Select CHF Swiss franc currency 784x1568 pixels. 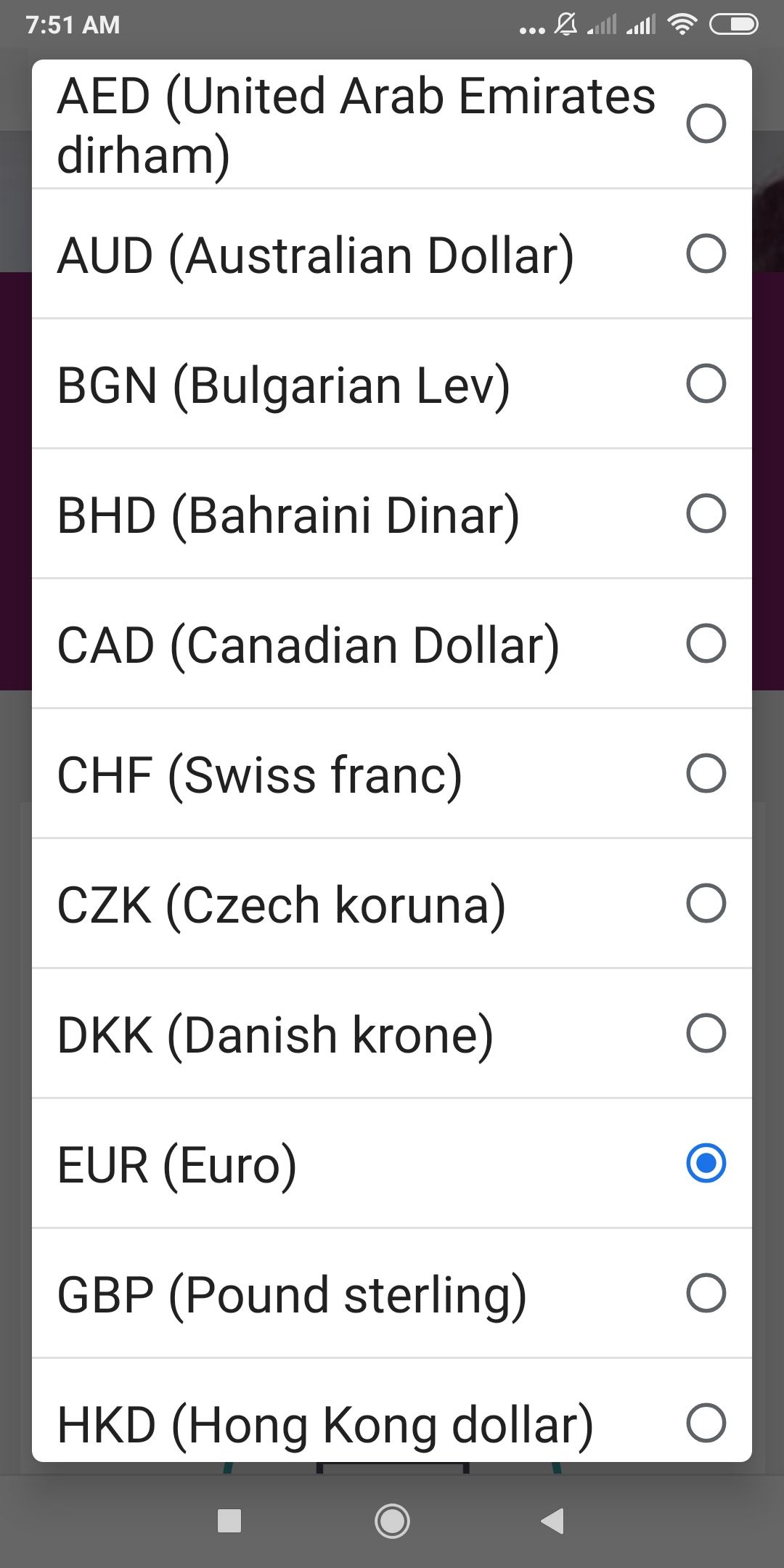(x=392, y=774)
